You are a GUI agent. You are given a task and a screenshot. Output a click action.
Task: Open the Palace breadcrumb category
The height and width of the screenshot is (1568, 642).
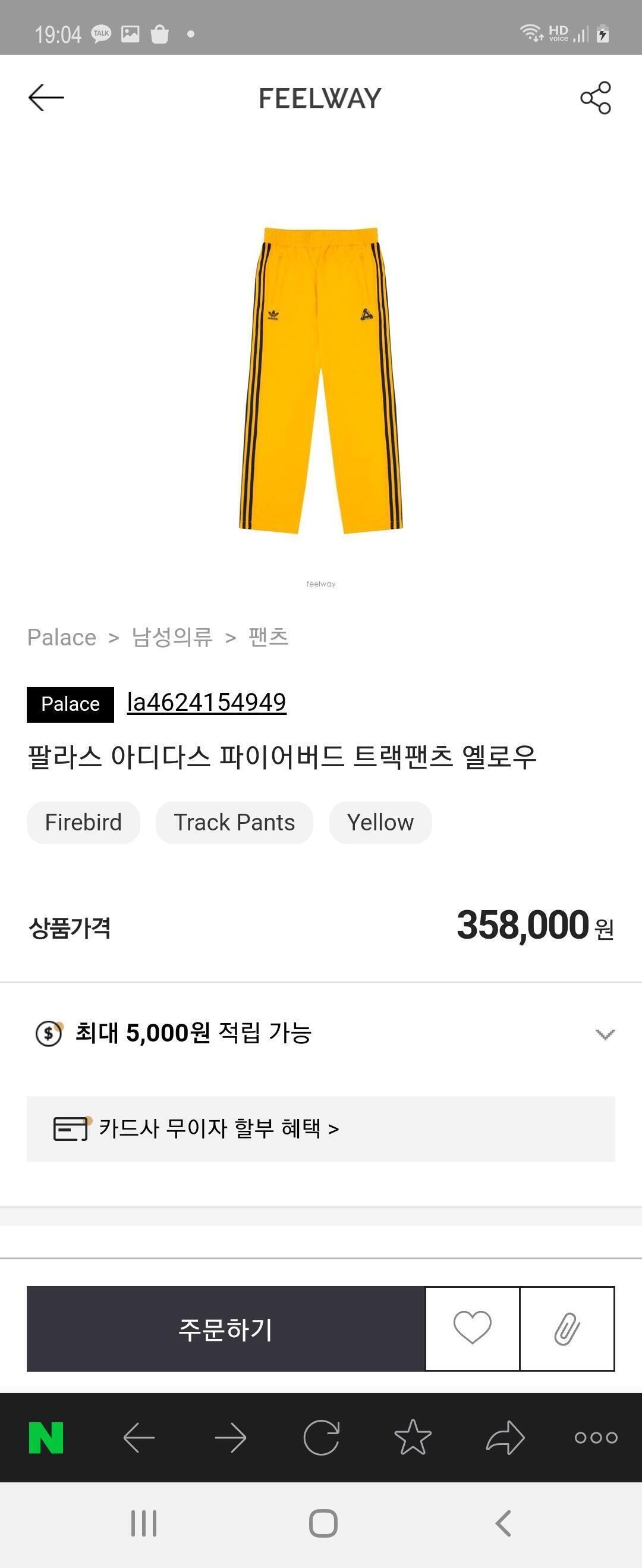click(61, 637)
